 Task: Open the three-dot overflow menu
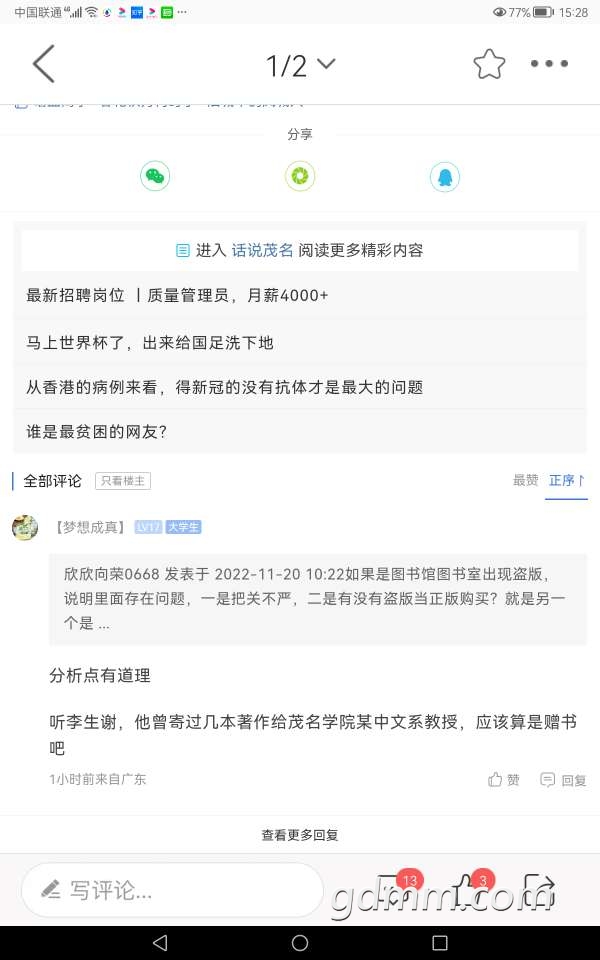point(549,65)
